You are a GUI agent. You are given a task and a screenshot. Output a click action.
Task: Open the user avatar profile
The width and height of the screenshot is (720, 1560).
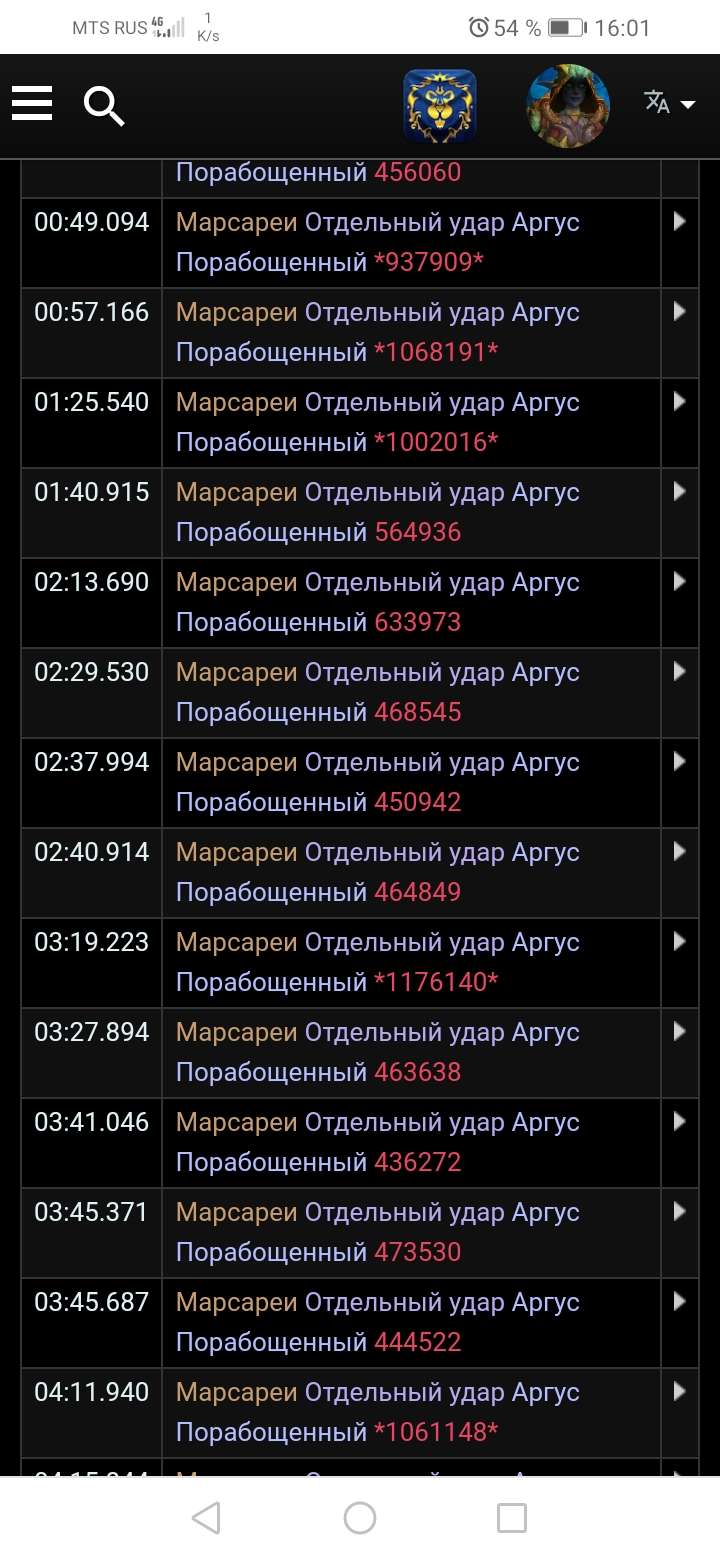(x=568, y=105)
